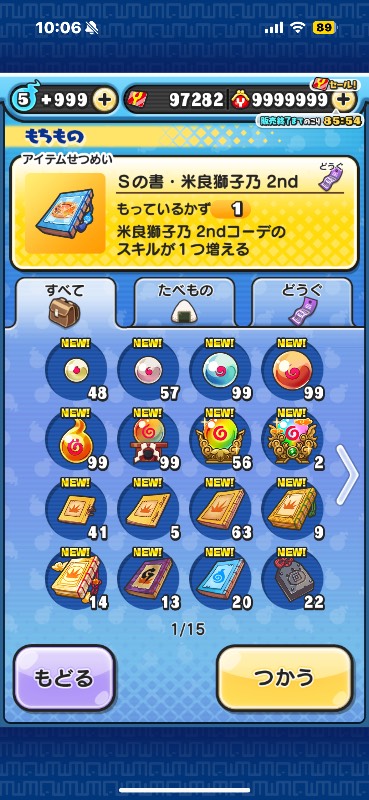Select the orb item with count 57
The height and width of the screenshot is (800, 369).
(149, 370)
